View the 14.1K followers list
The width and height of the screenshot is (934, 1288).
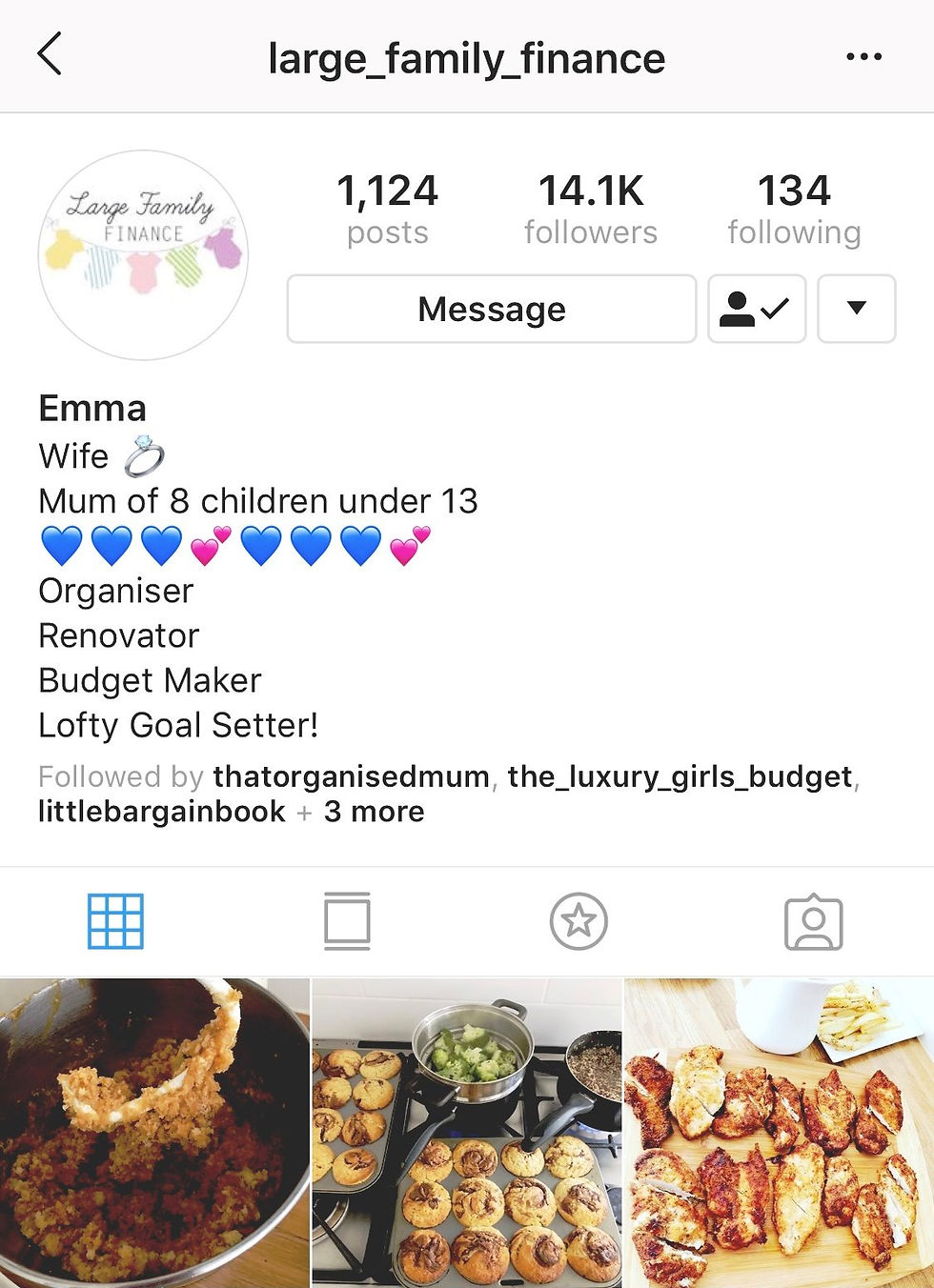[590, 209]
